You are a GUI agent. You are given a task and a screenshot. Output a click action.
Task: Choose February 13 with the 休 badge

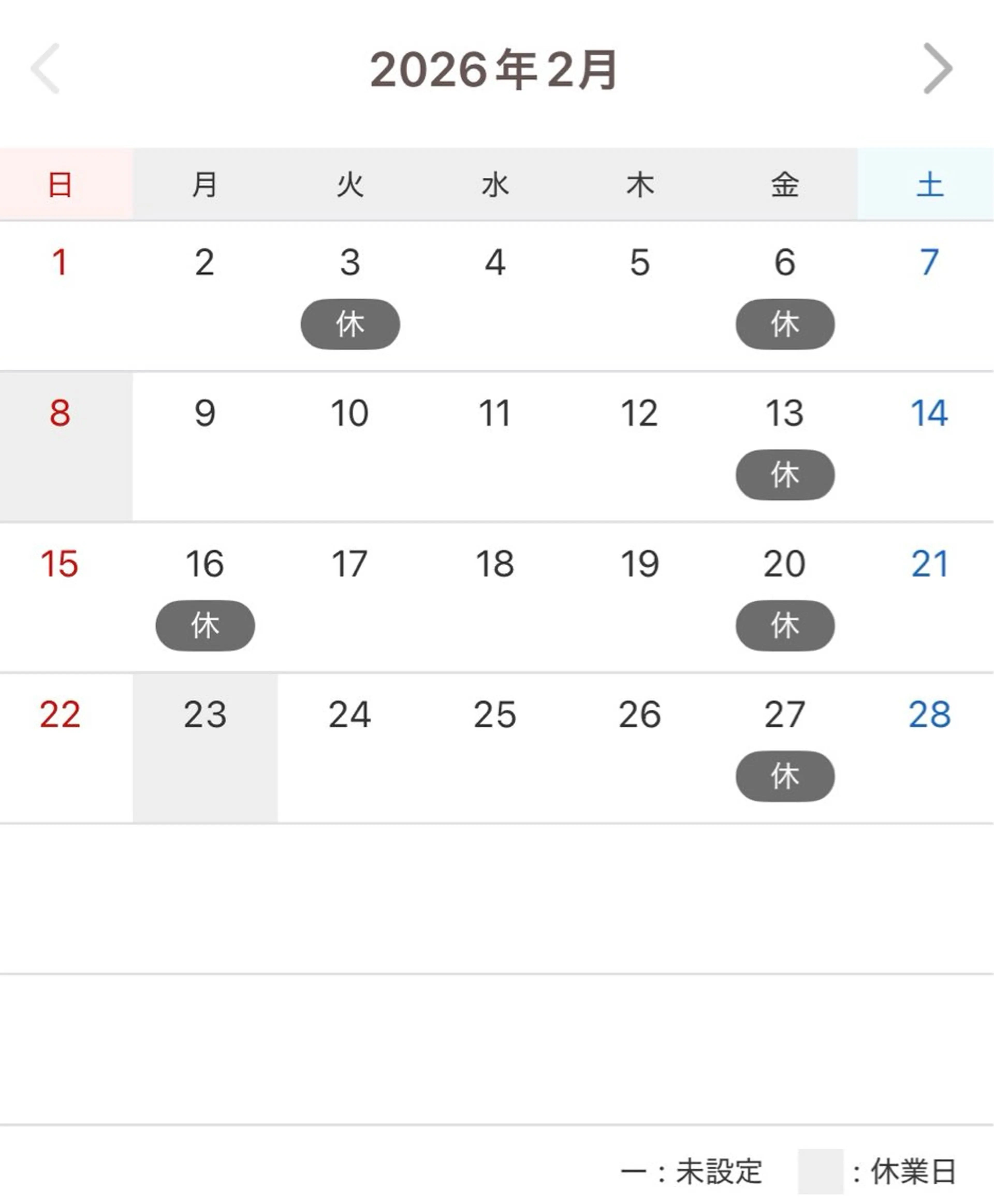[784, 446]
